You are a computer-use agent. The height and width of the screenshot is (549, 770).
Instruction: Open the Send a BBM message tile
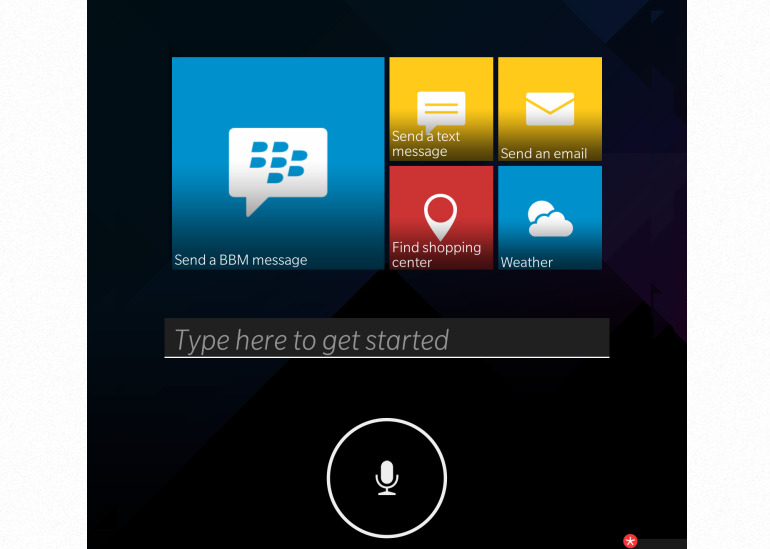[278, 163]
